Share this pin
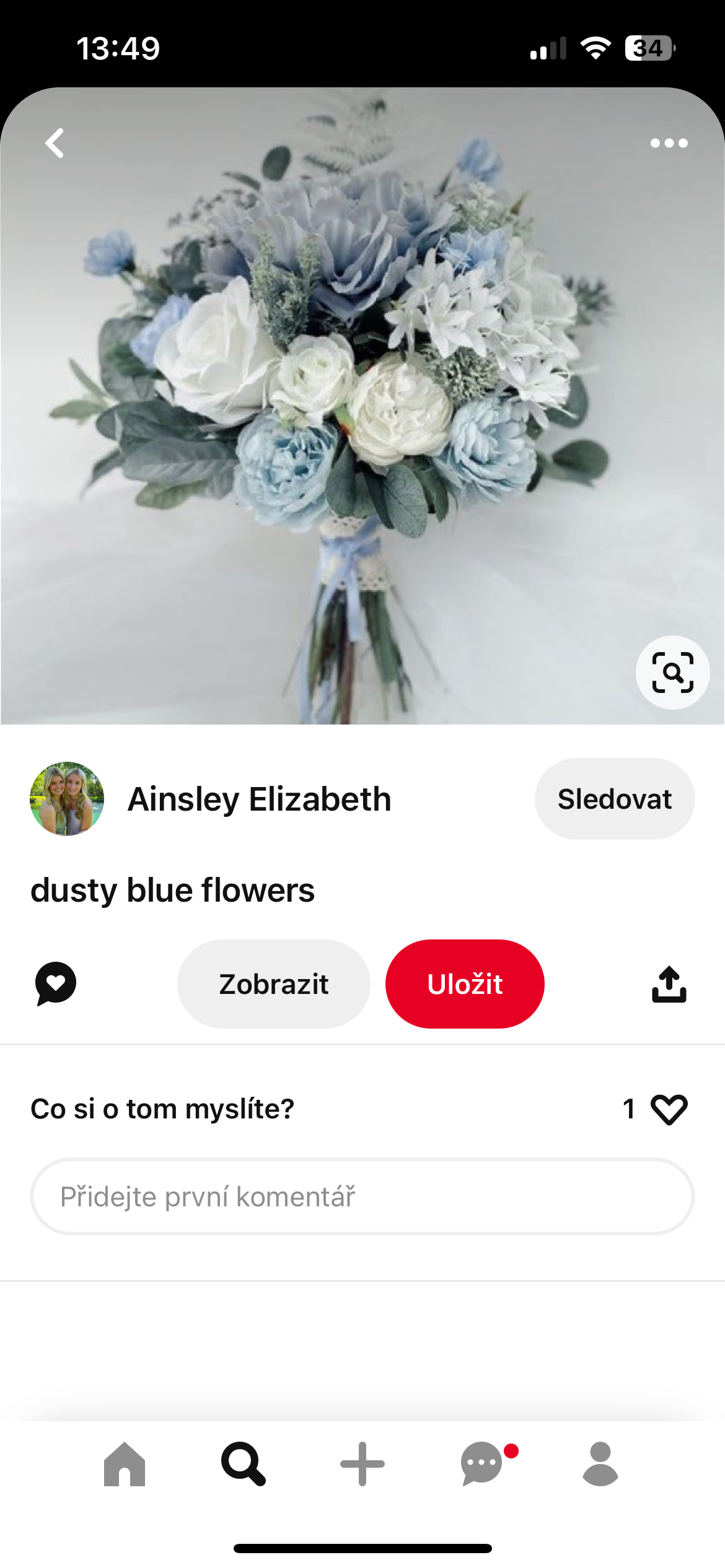Screen dimensions: 725x1568 pos(669,983)
